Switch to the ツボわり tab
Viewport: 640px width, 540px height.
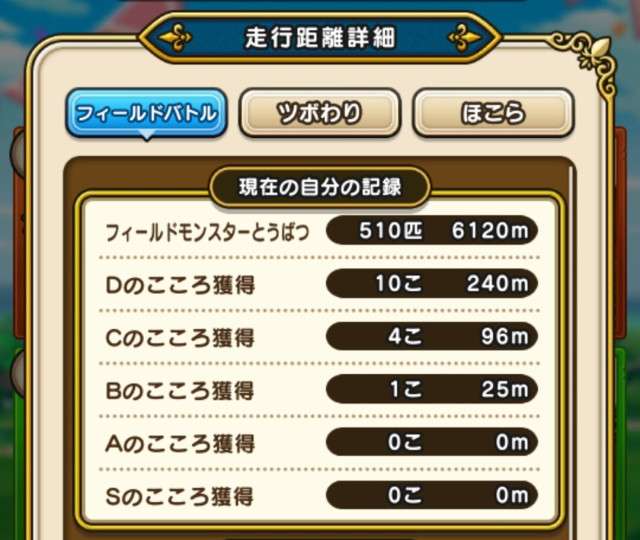click(x=320, y=113)
